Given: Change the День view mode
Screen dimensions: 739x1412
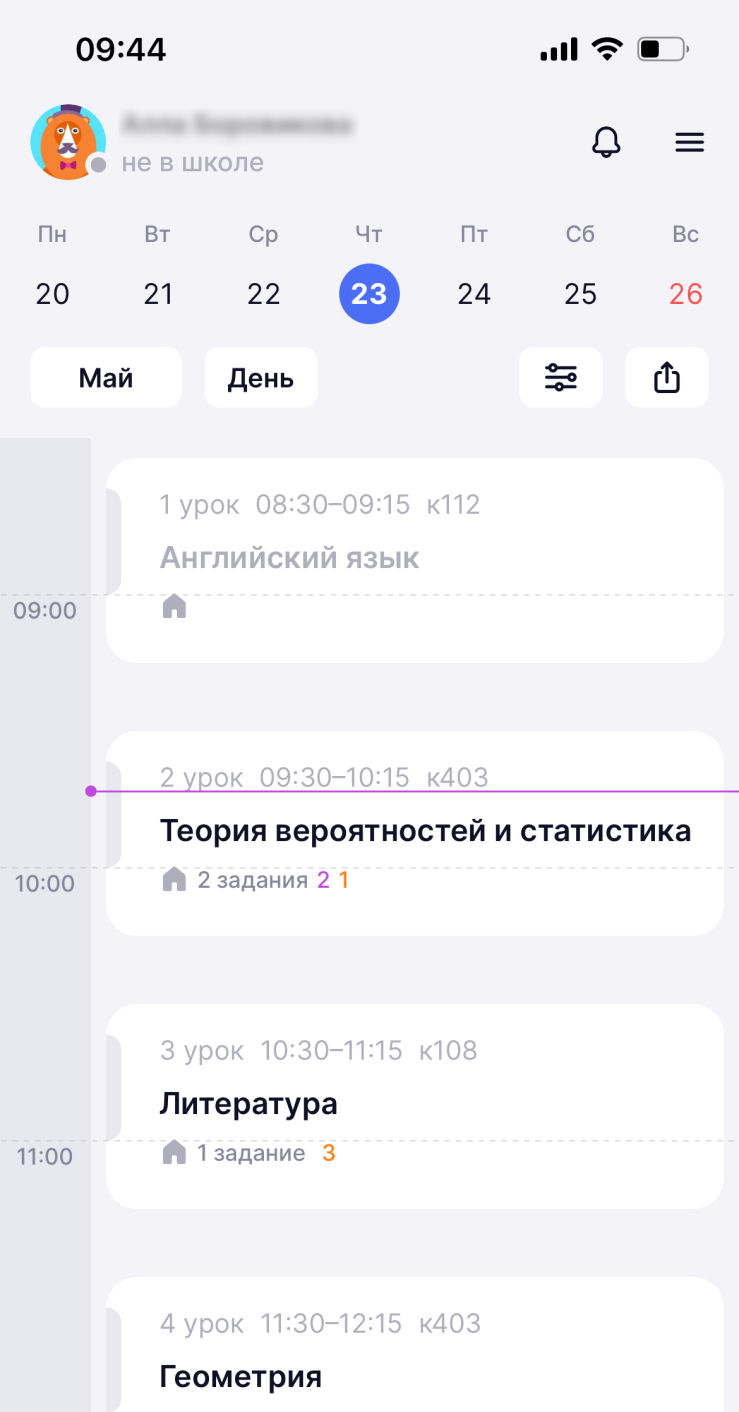Looking at the screenshot, I should [x=261, y=378].
